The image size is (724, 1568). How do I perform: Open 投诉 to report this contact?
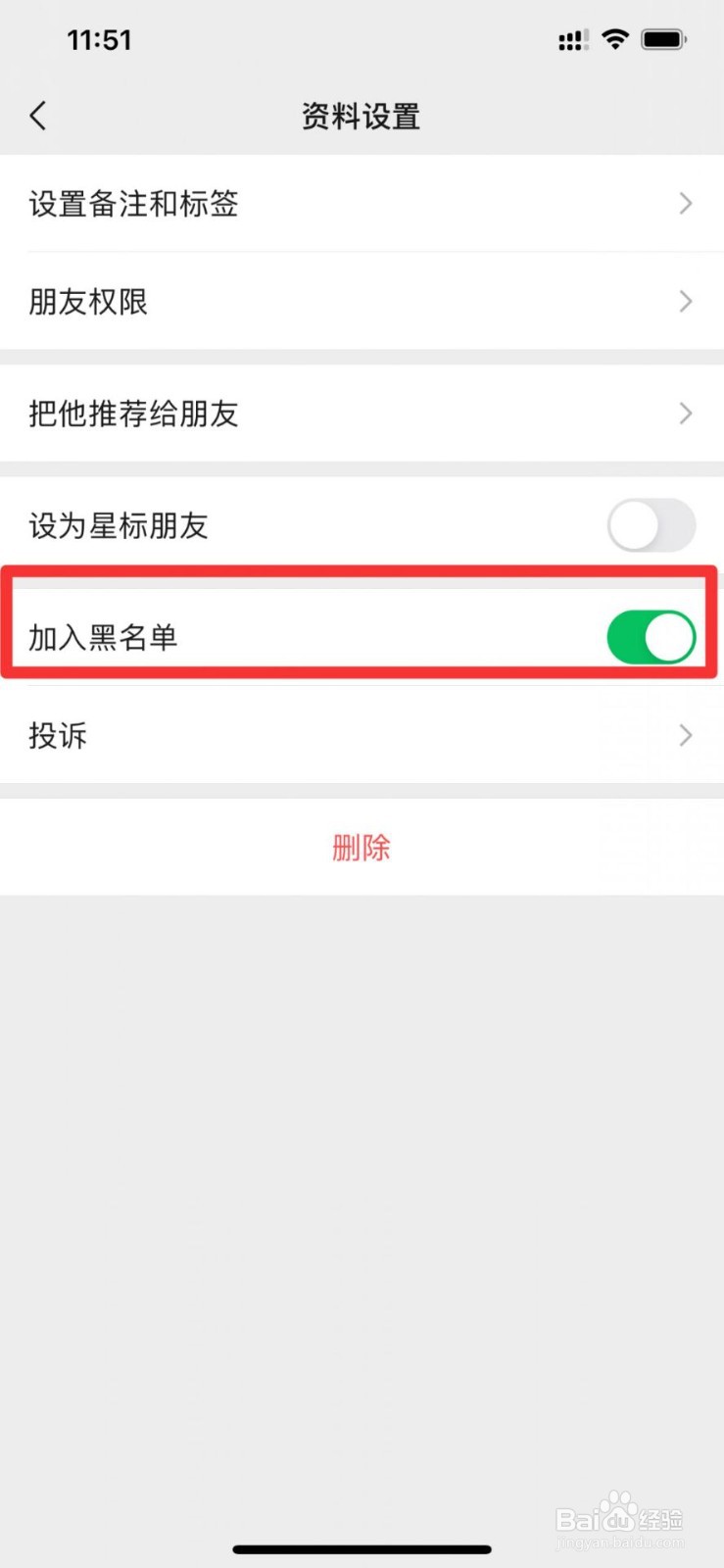point(362,735)
